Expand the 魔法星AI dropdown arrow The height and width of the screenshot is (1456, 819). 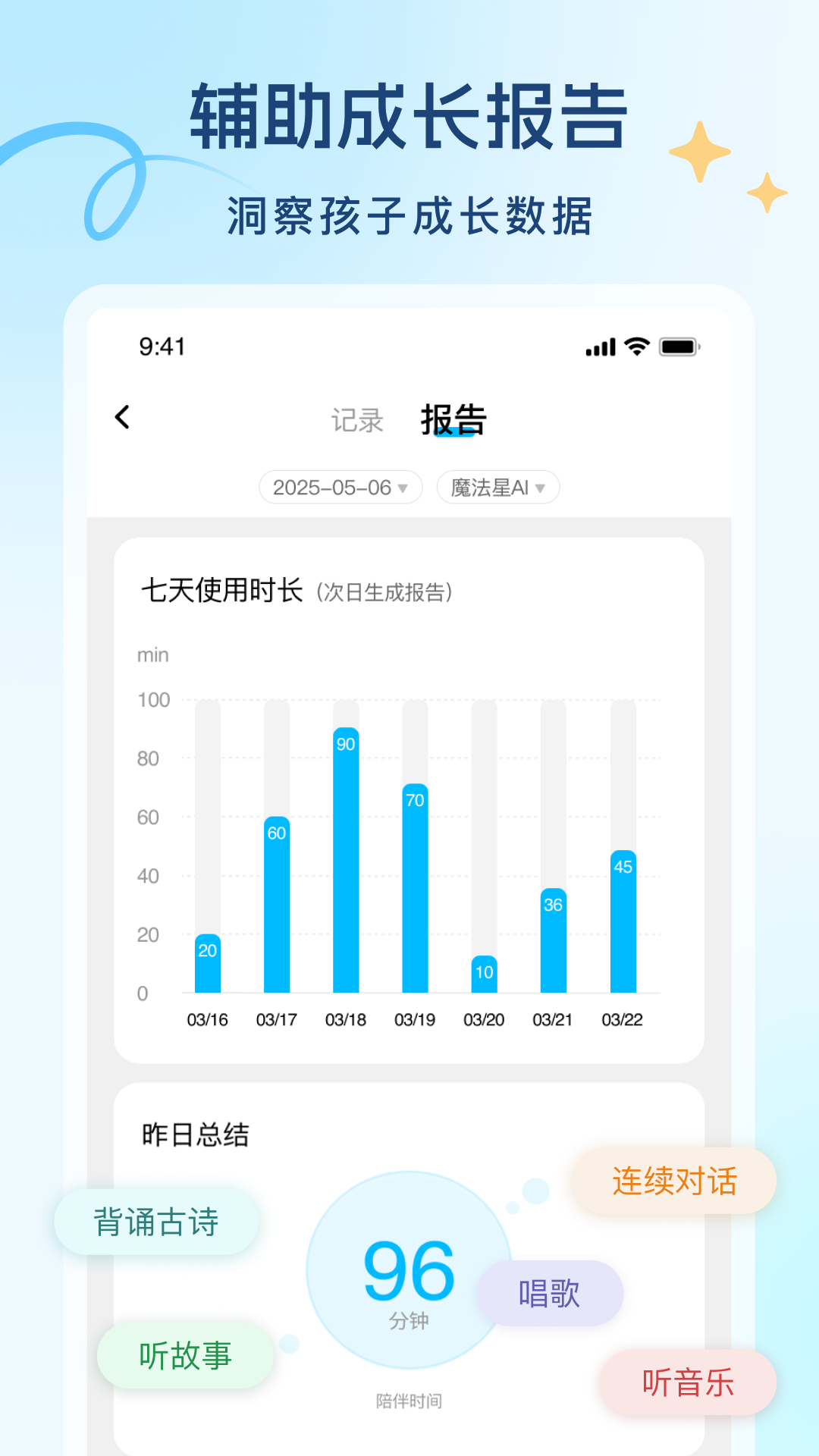(x=540, y=489)
